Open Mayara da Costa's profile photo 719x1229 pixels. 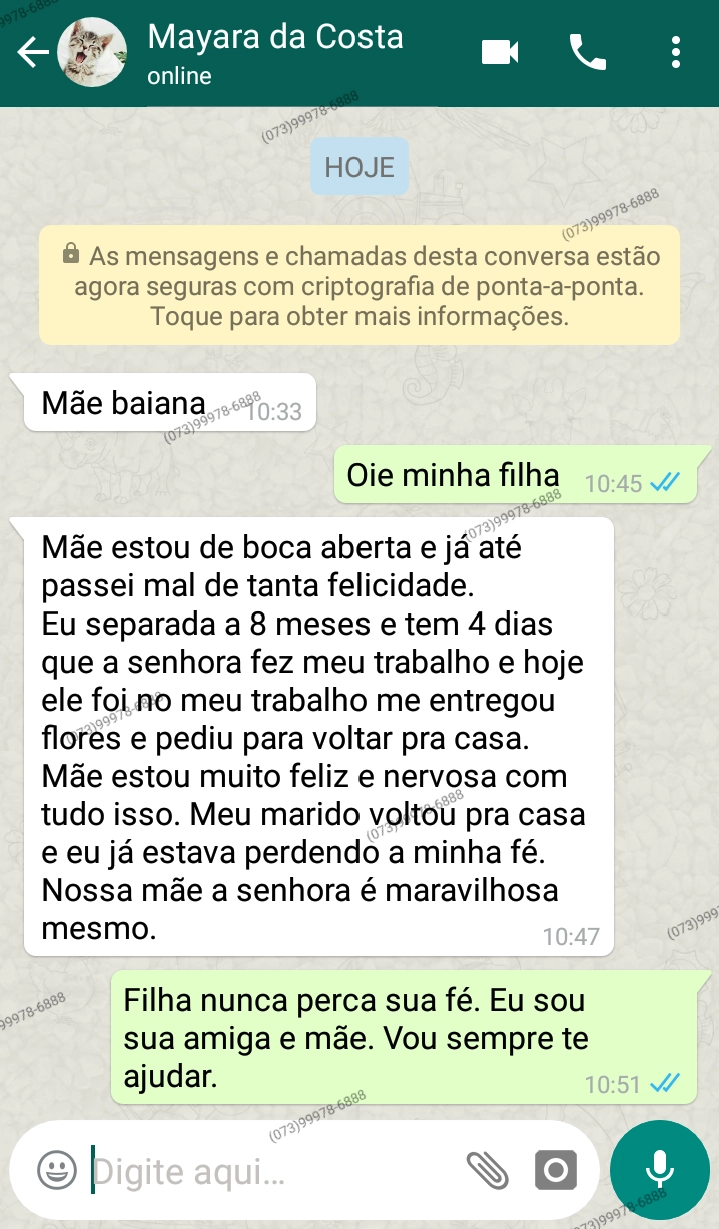(x=92, y=53)
